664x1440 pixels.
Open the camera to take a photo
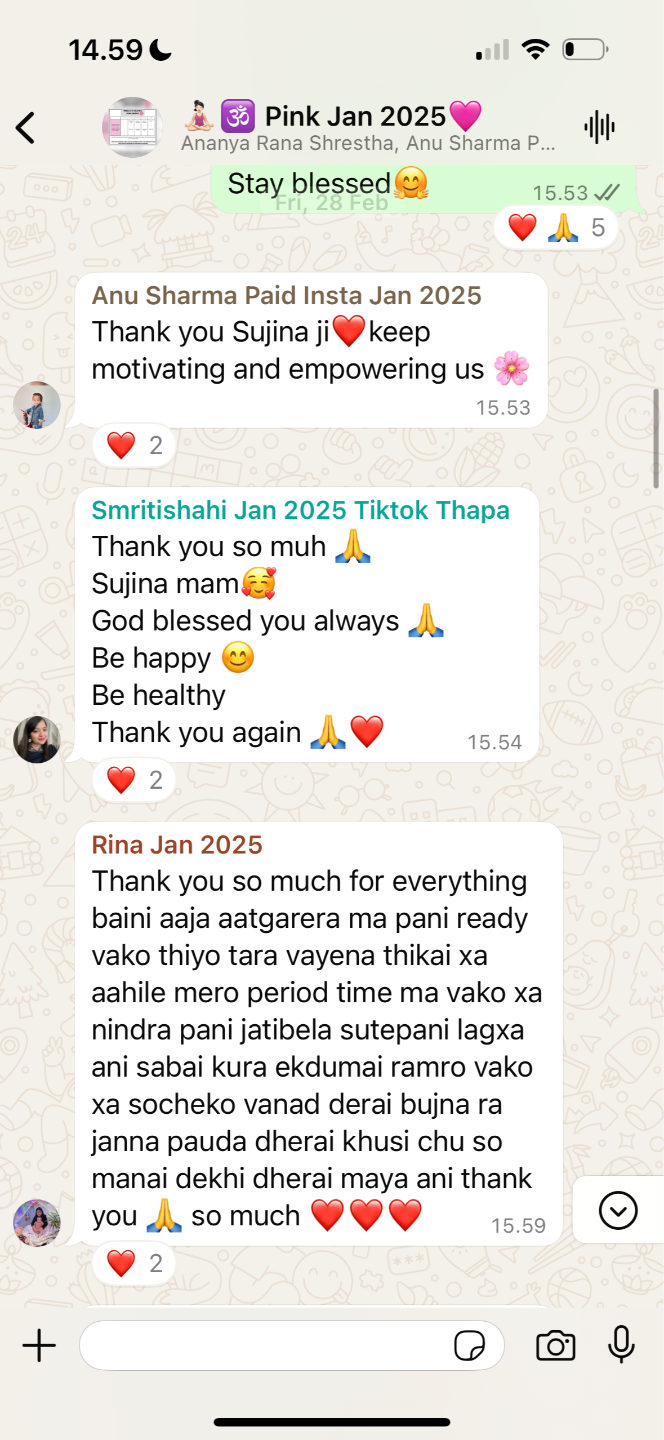(555, 1346)
